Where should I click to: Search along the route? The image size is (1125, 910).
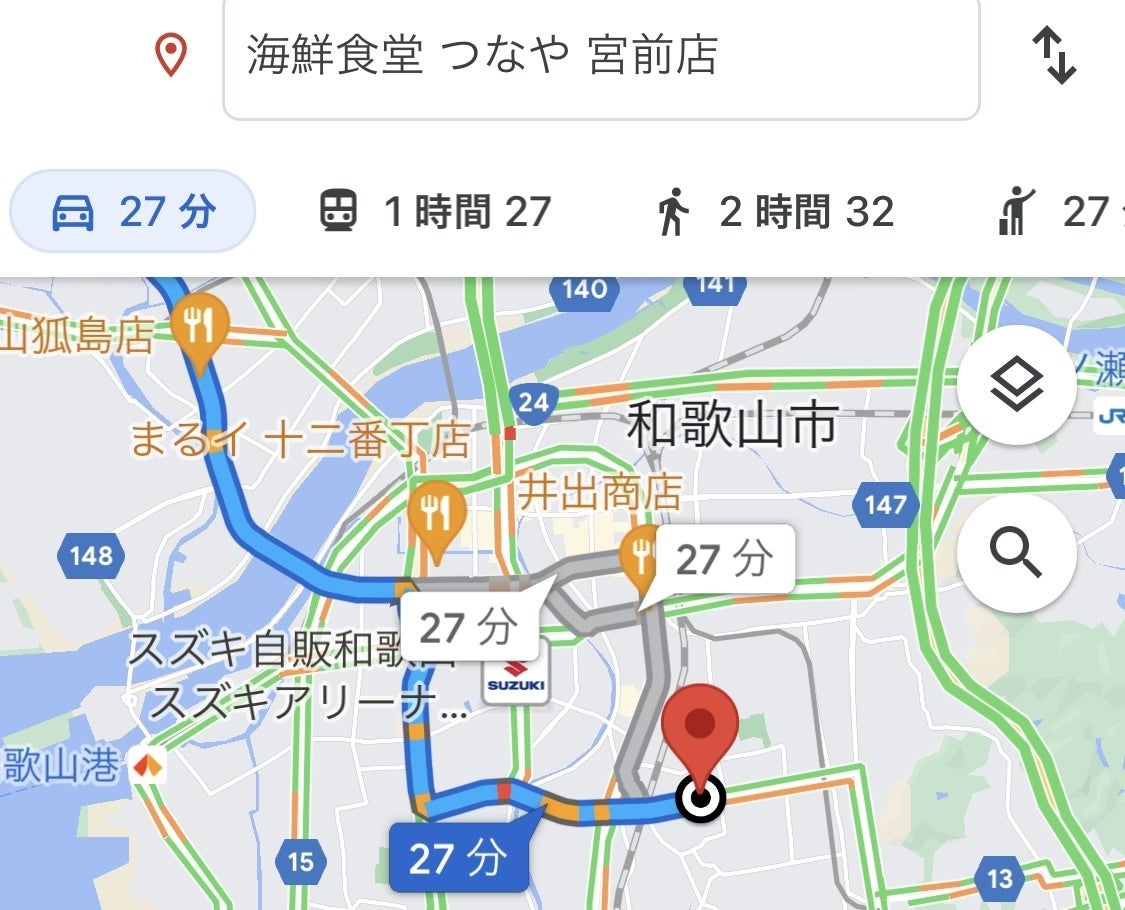[x=1016, y=552]
